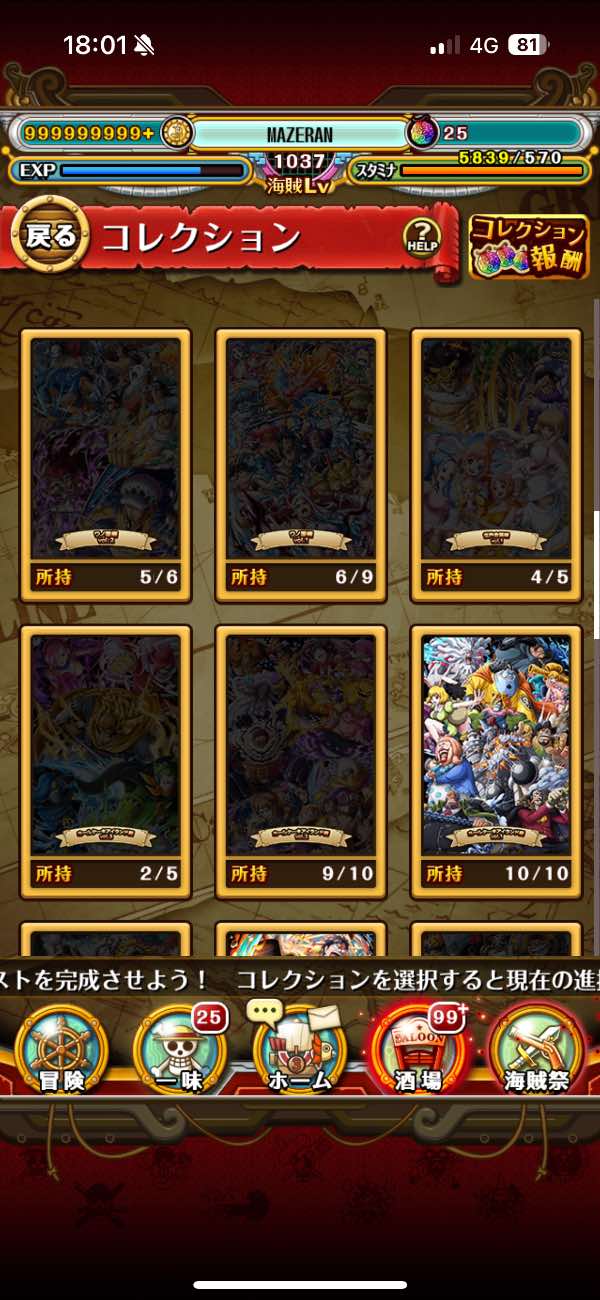The width and height of the screenshot is (600, 1300).
Task: Open the collection card showing 6/9 owned
Action: coord(300,465)
